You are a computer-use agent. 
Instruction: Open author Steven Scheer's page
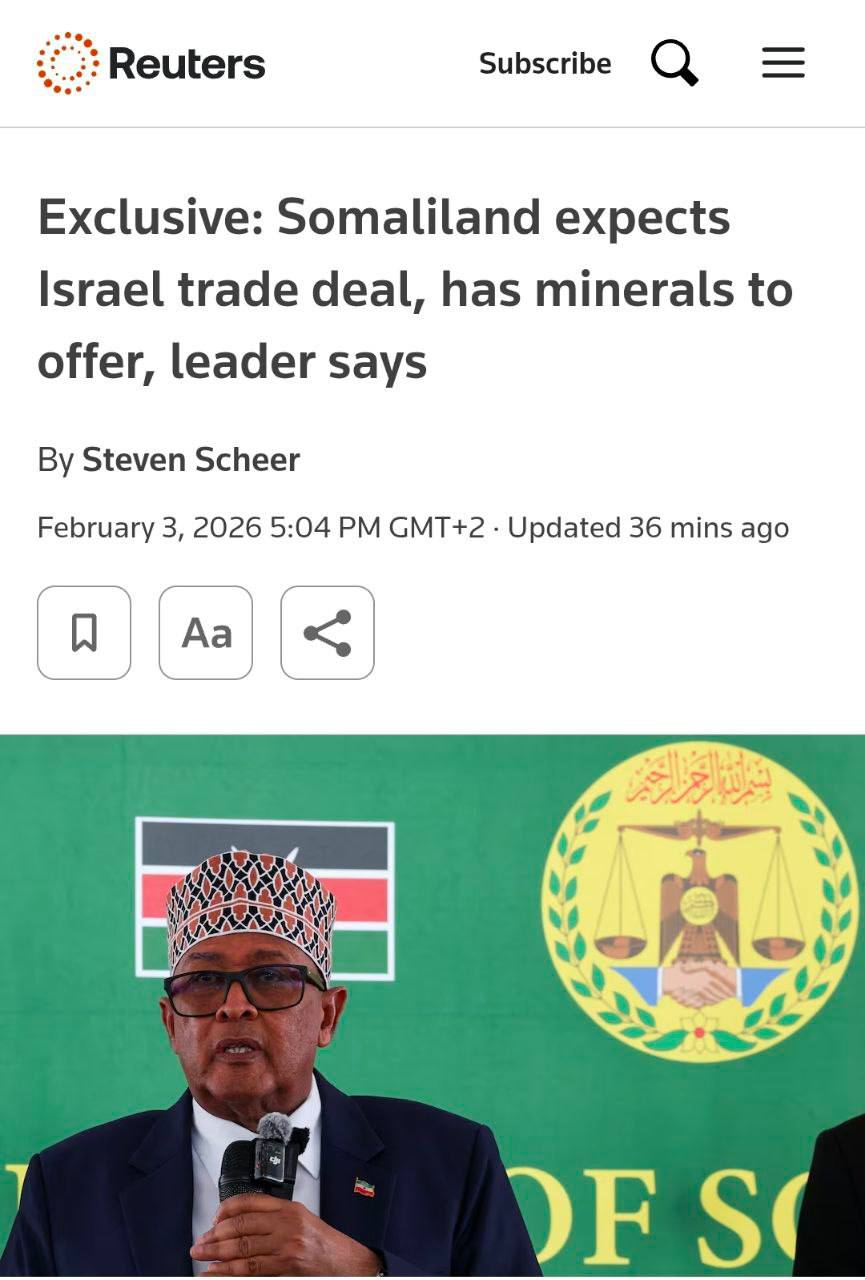click(190, 460)
